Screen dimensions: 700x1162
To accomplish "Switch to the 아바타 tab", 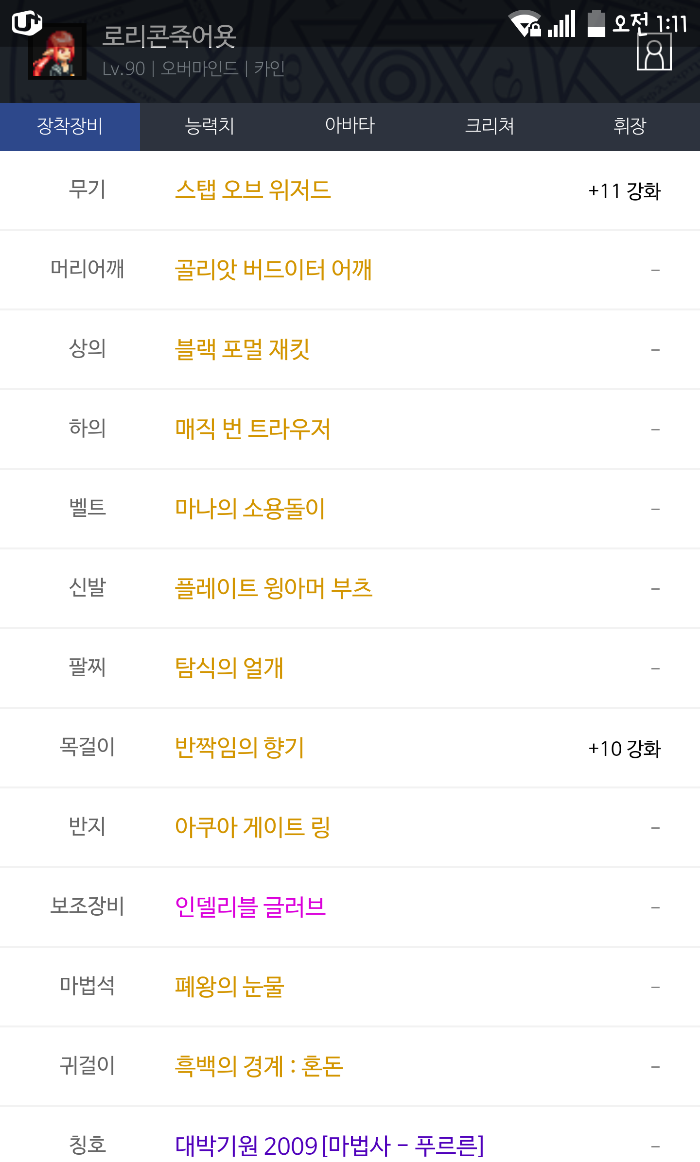I will (350, 126).
